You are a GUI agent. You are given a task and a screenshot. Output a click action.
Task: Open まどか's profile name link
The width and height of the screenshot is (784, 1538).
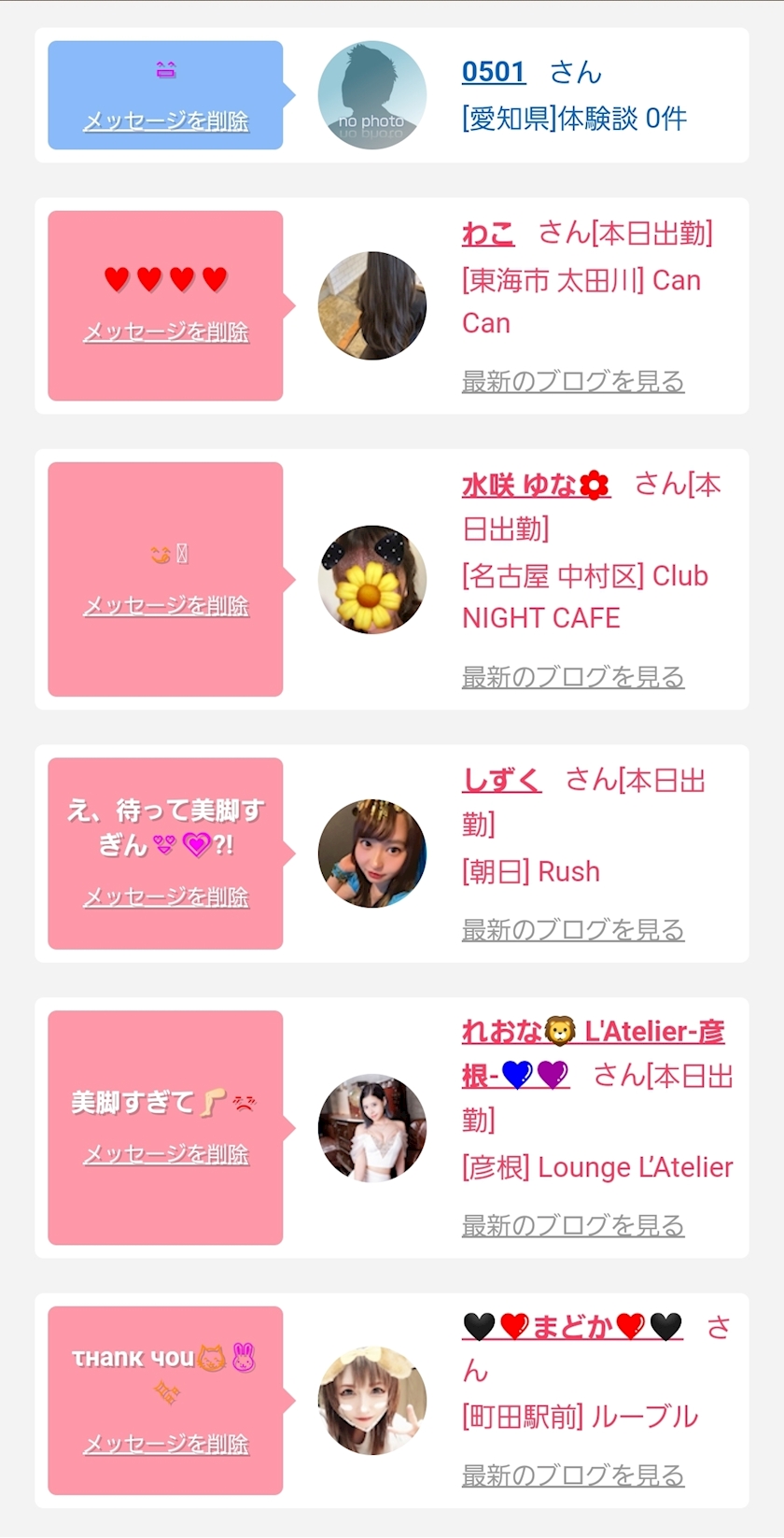(x=572, y=1327)
